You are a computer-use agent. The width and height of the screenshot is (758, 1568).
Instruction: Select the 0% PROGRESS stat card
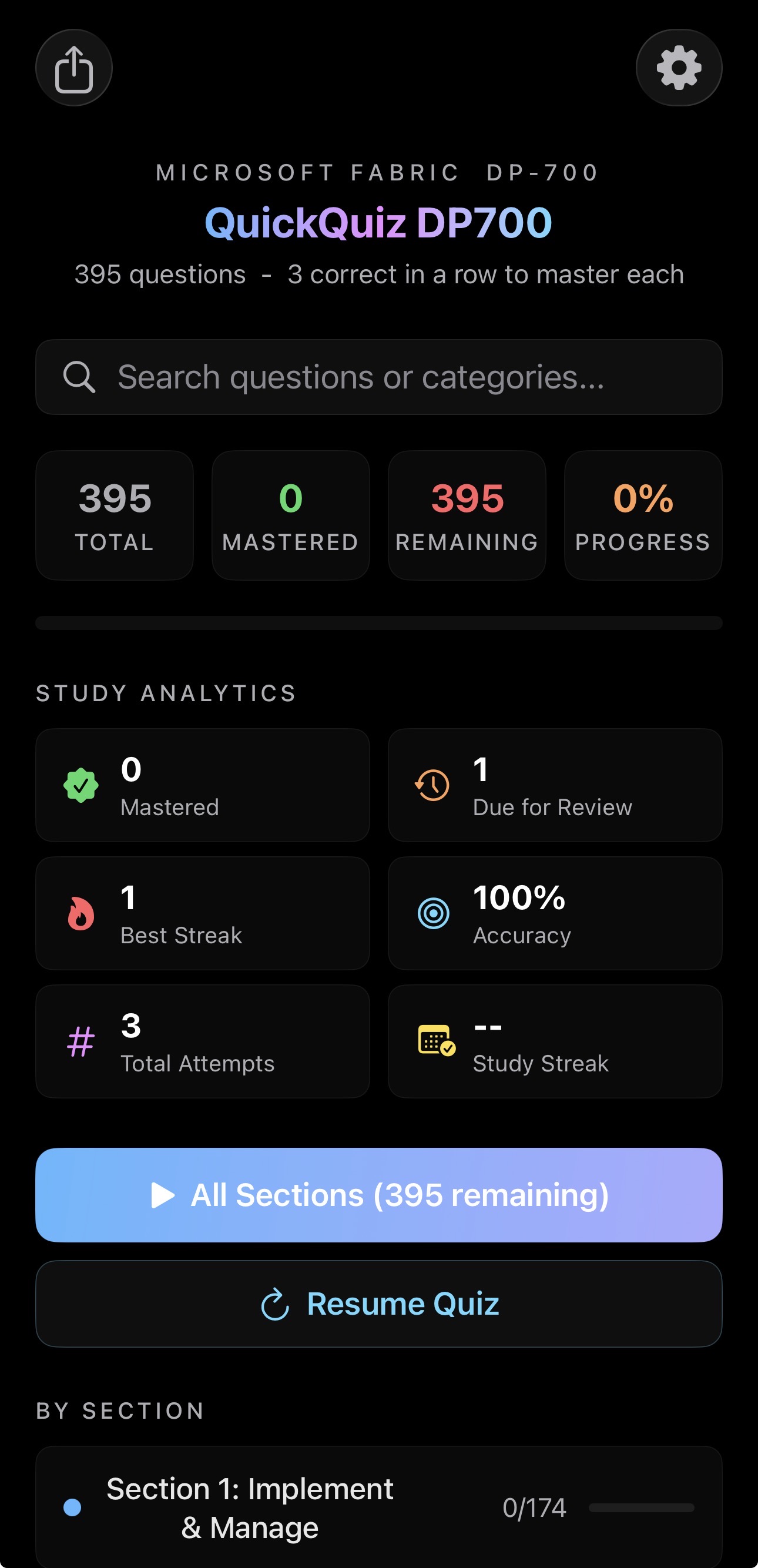642,514
